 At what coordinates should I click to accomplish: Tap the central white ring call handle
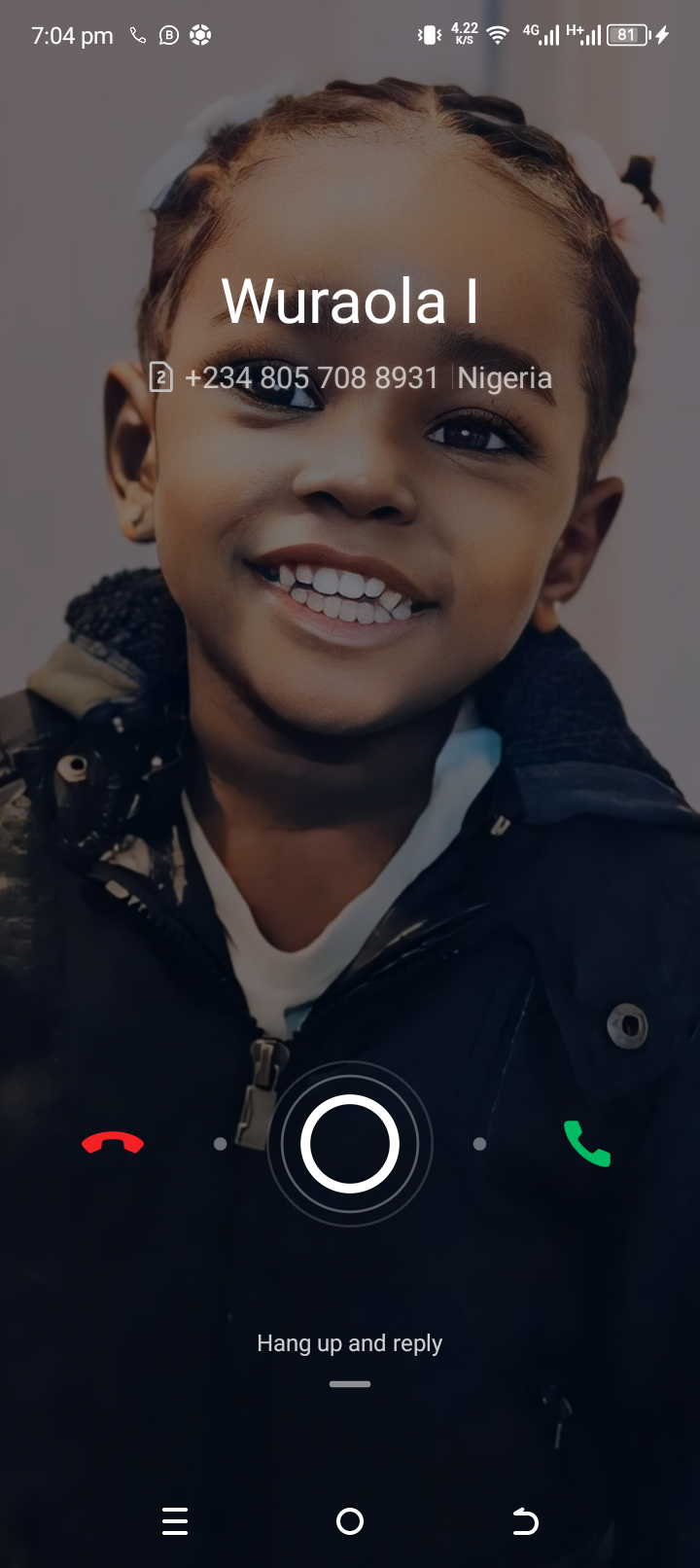350,1144
